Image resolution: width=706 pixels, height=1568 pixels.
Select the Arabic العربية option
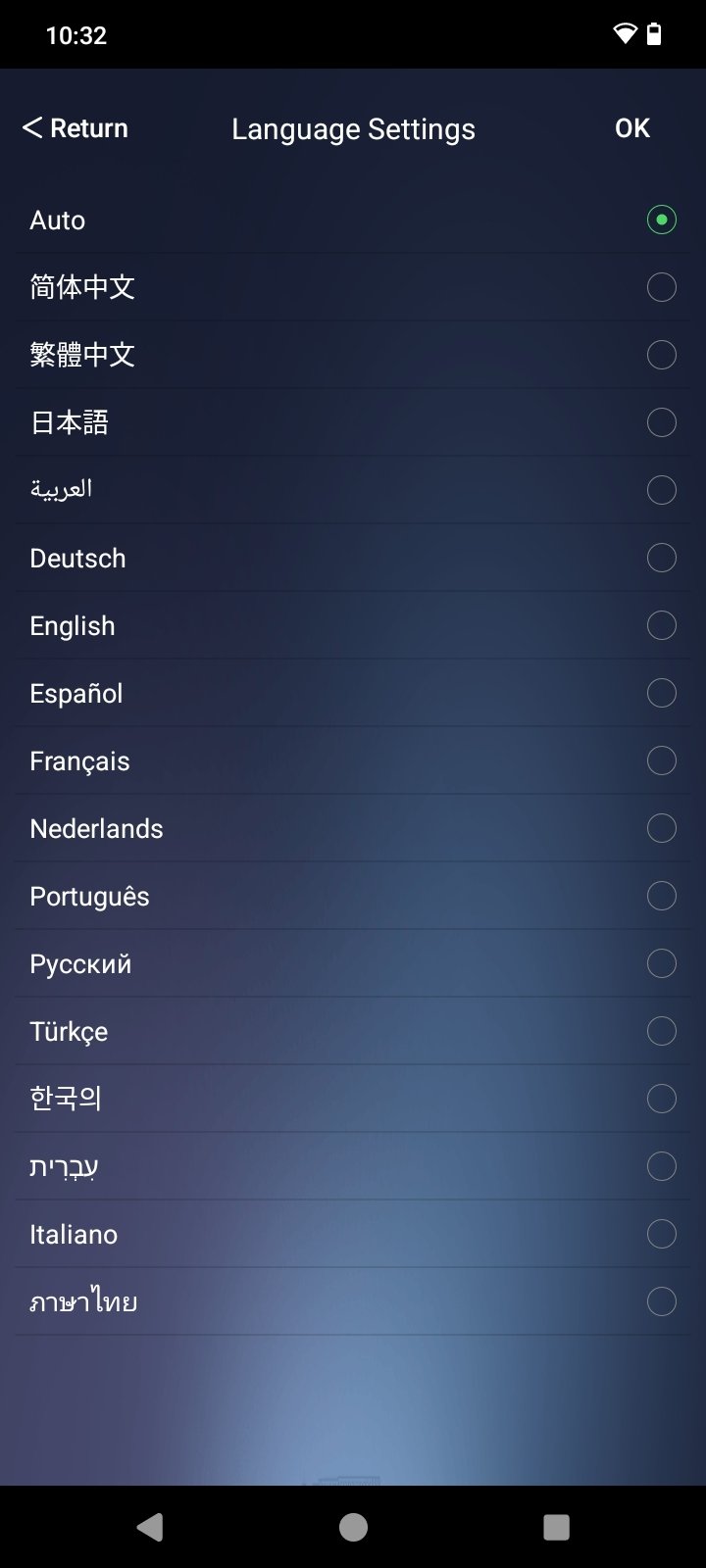(x=661, y=490)
